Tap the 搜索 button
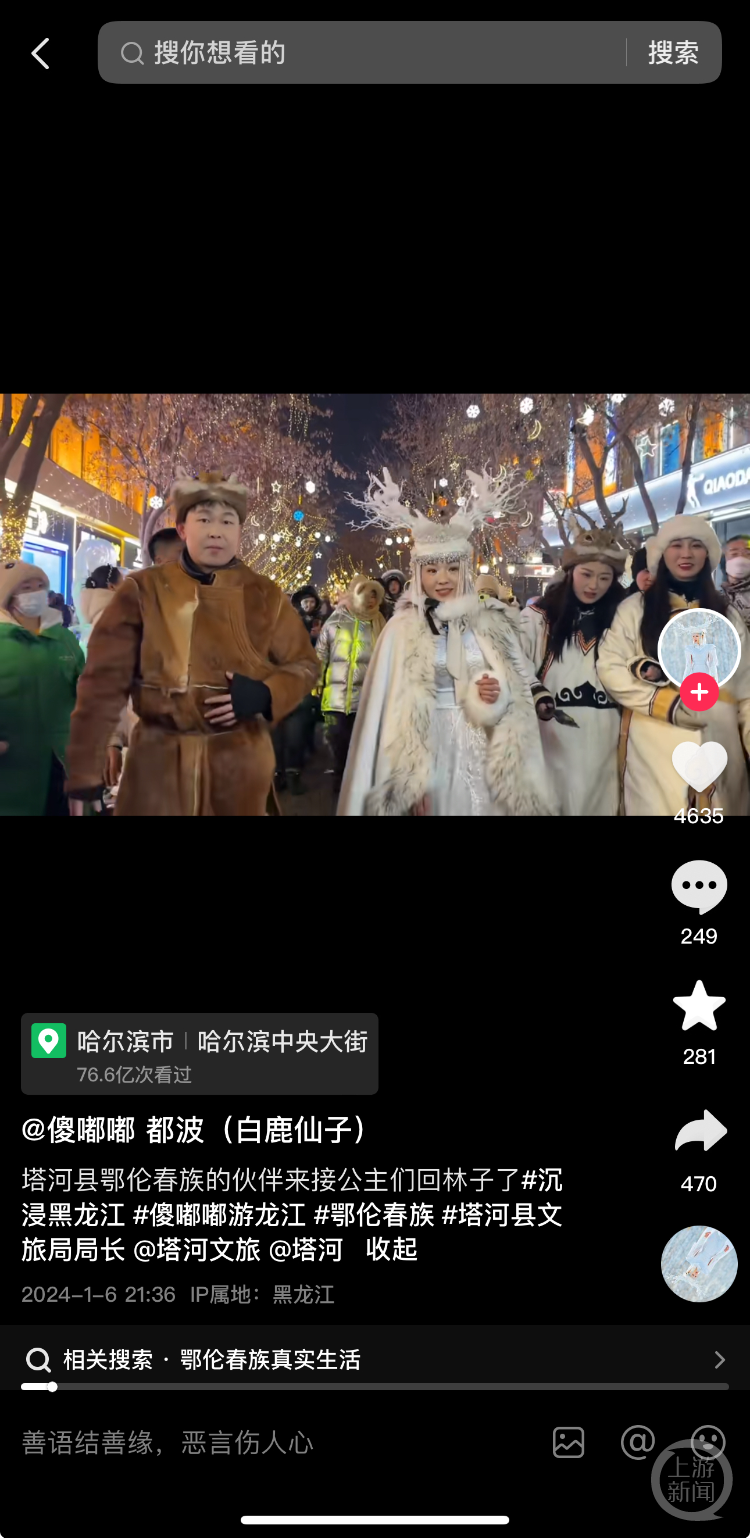750x1538 pixels. pos(673,53)
